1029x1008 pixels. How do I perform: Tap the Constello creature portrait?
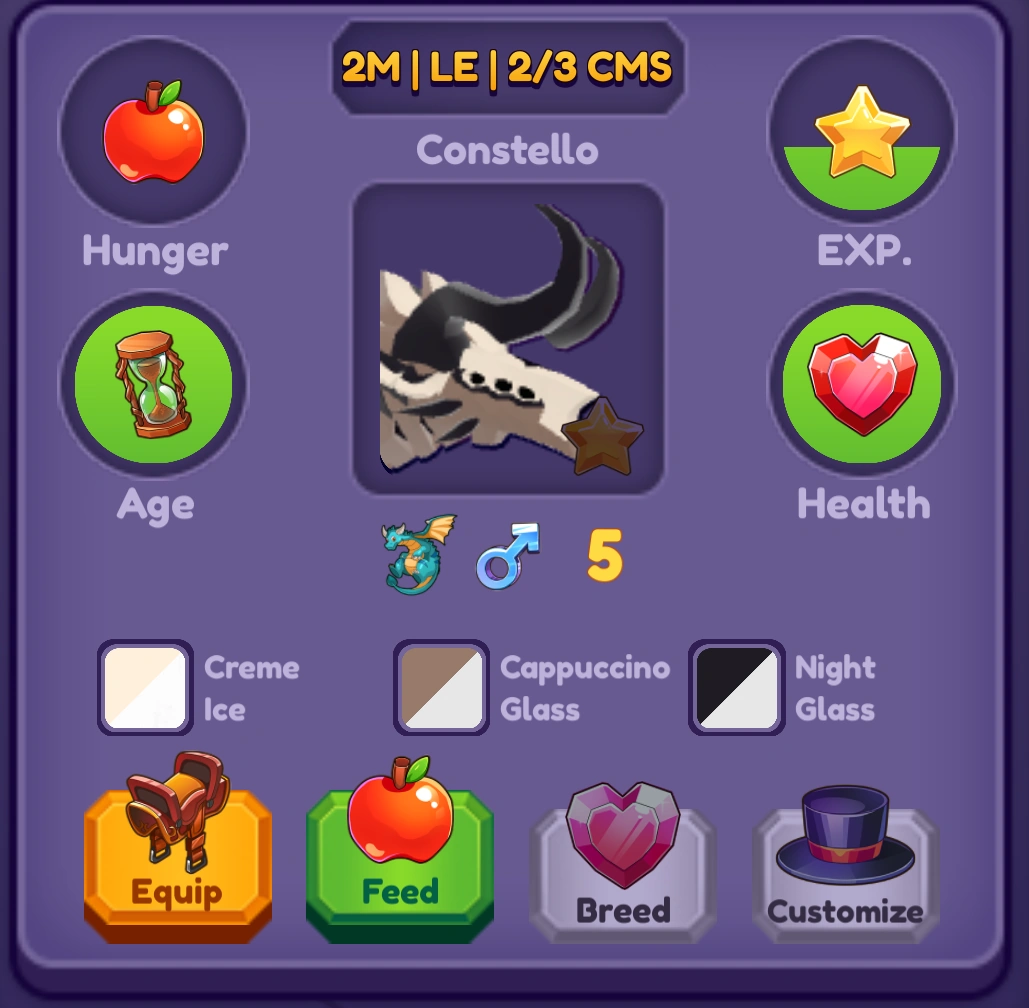pos(508,338)
